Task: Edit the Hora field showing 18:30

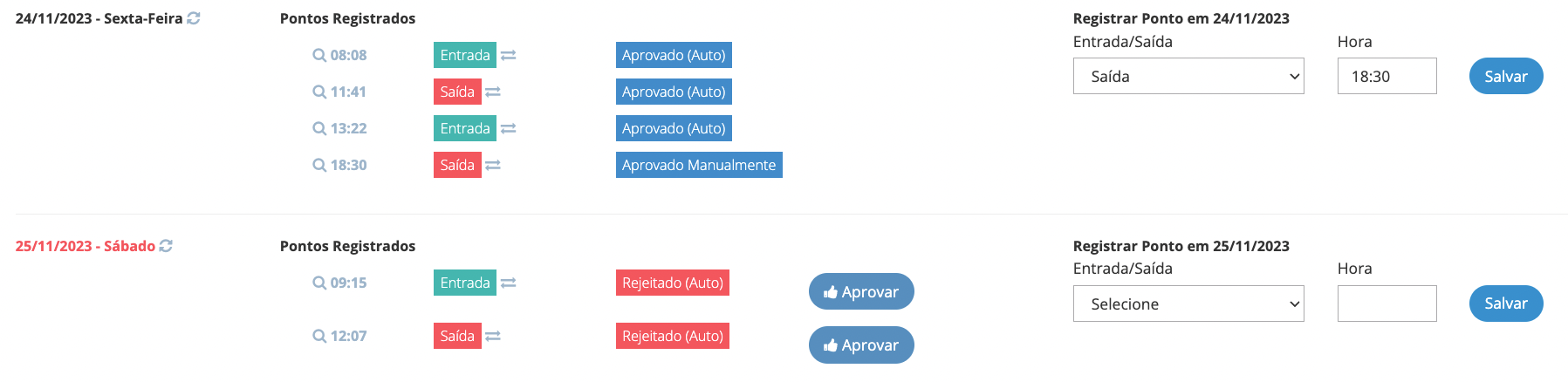Action: pyautogui.click(x=1386, y=76)
